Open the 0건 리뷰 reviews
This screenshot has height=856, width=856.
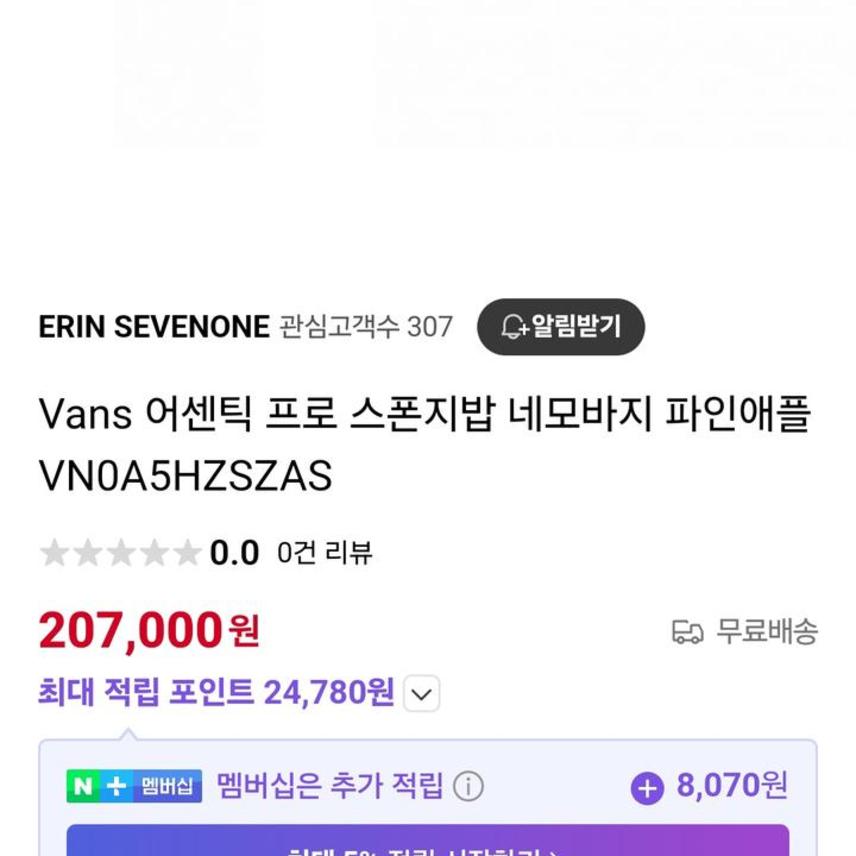(325, 552)
